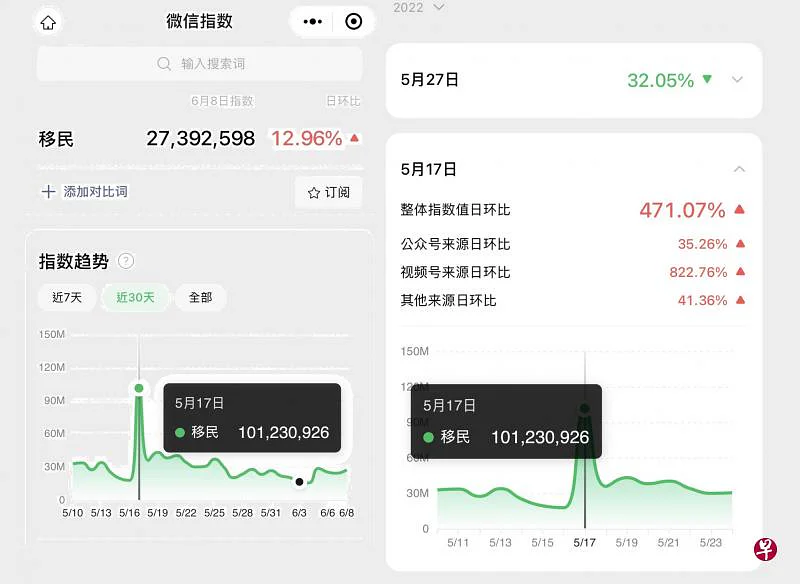This screenshot has height=584, width=800.
Task: Switch to the 近7天 range
Action: tap(67, 297)
